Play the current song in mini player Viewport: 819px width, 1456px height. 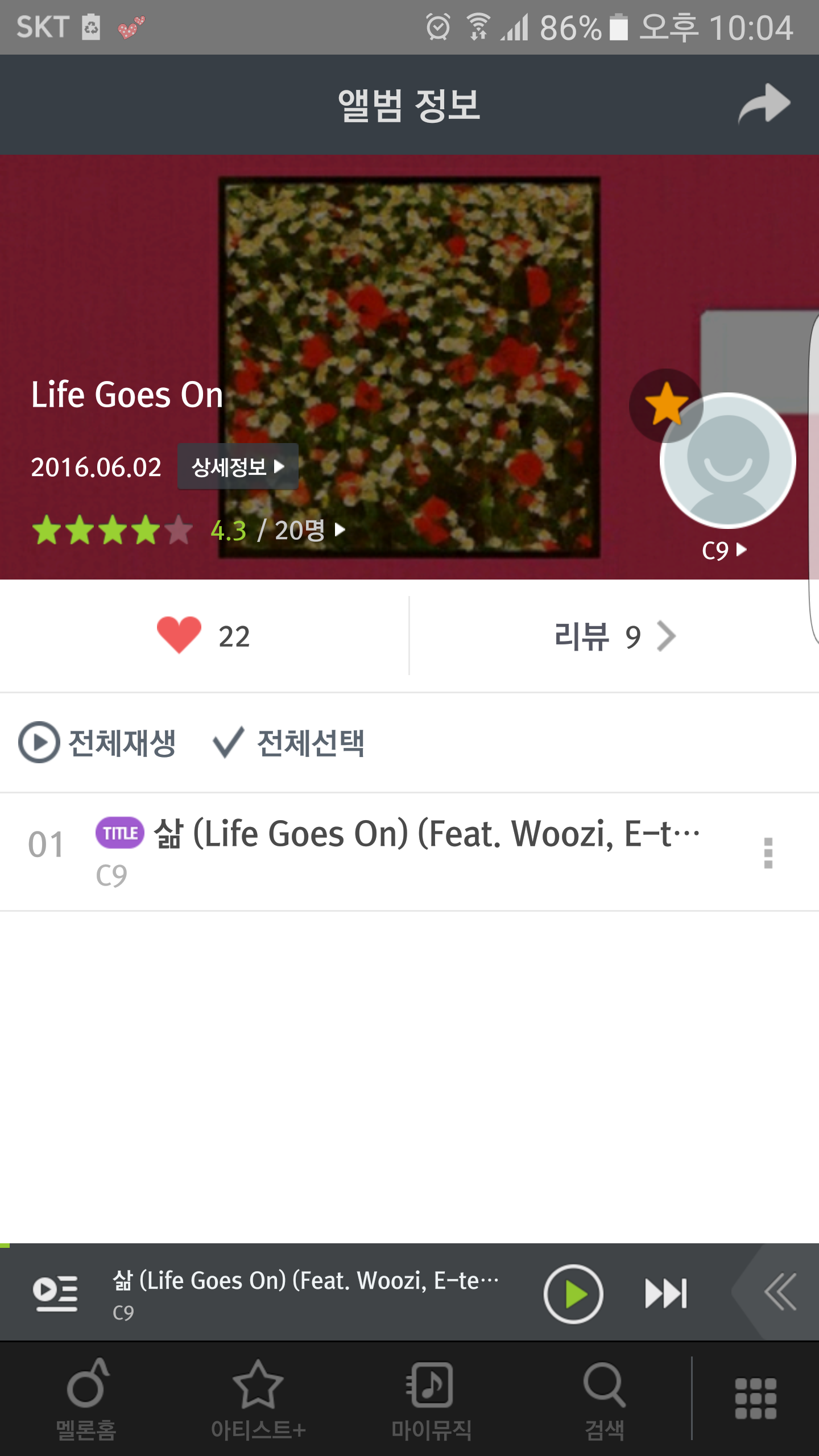[573, 1294]
